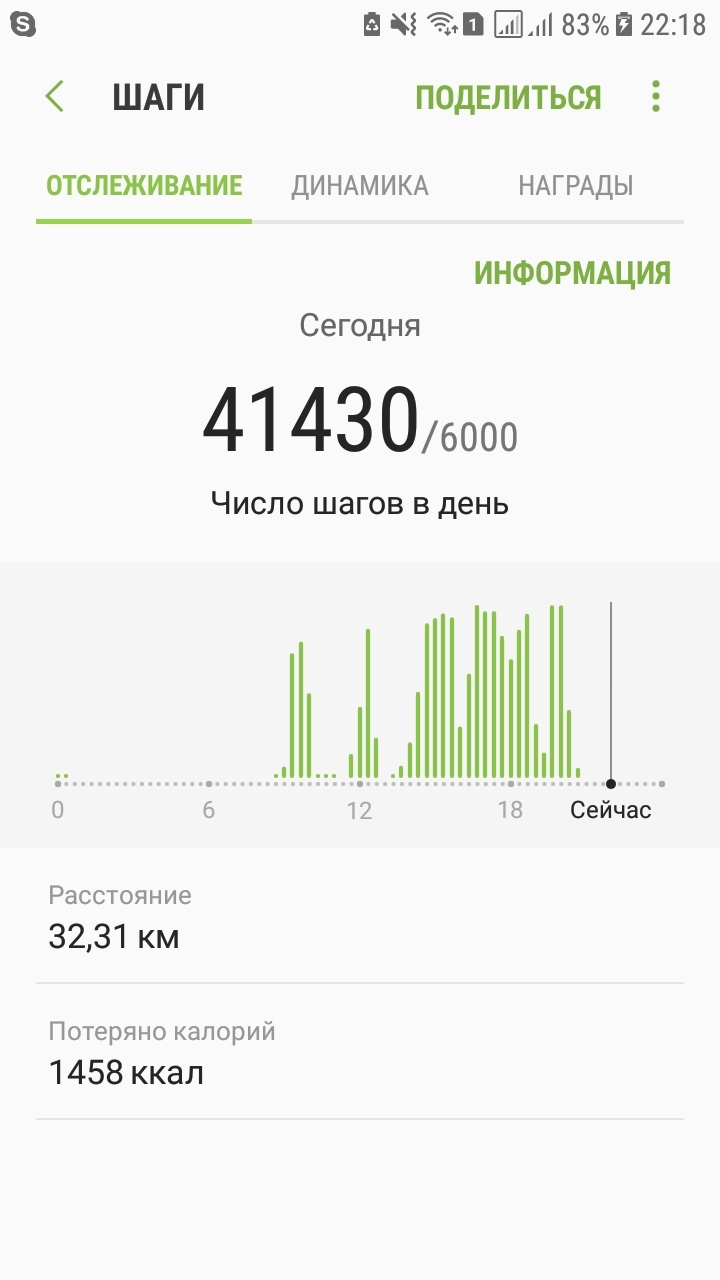Select the Отслеживание tab

coord(144,186)
